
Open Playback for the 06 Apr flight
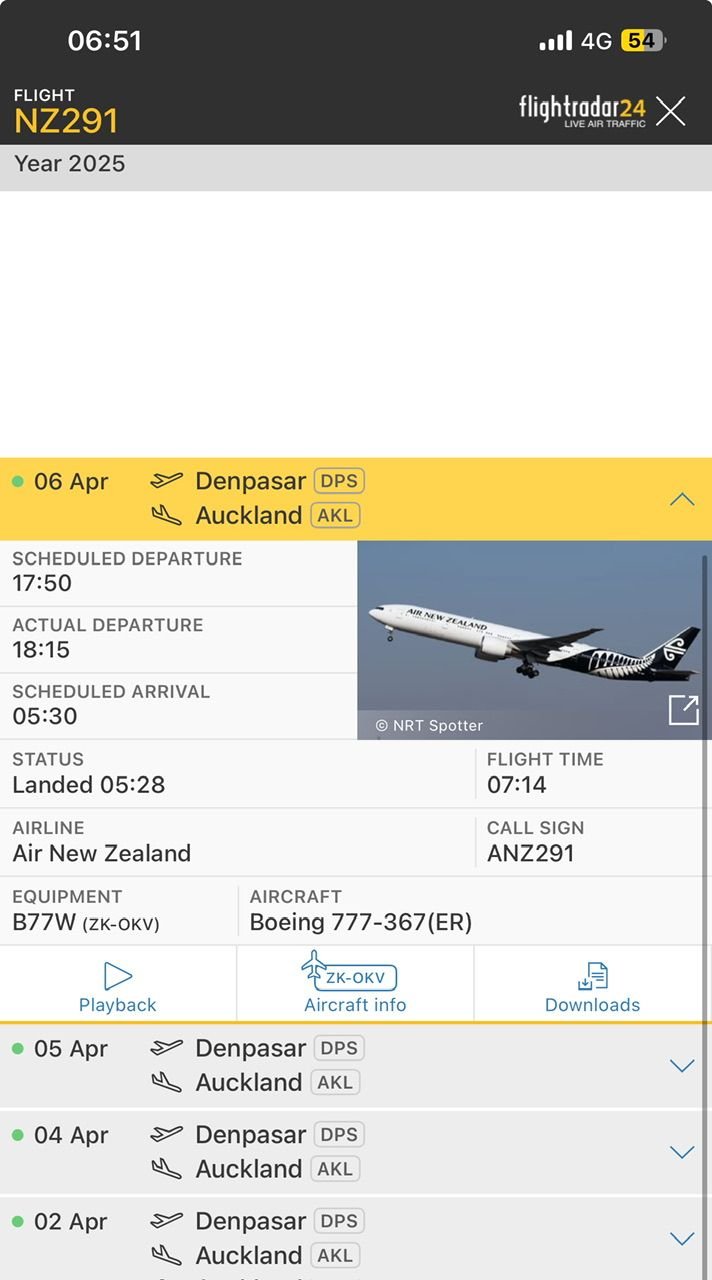pyautogui.click(x=118, y=986)
